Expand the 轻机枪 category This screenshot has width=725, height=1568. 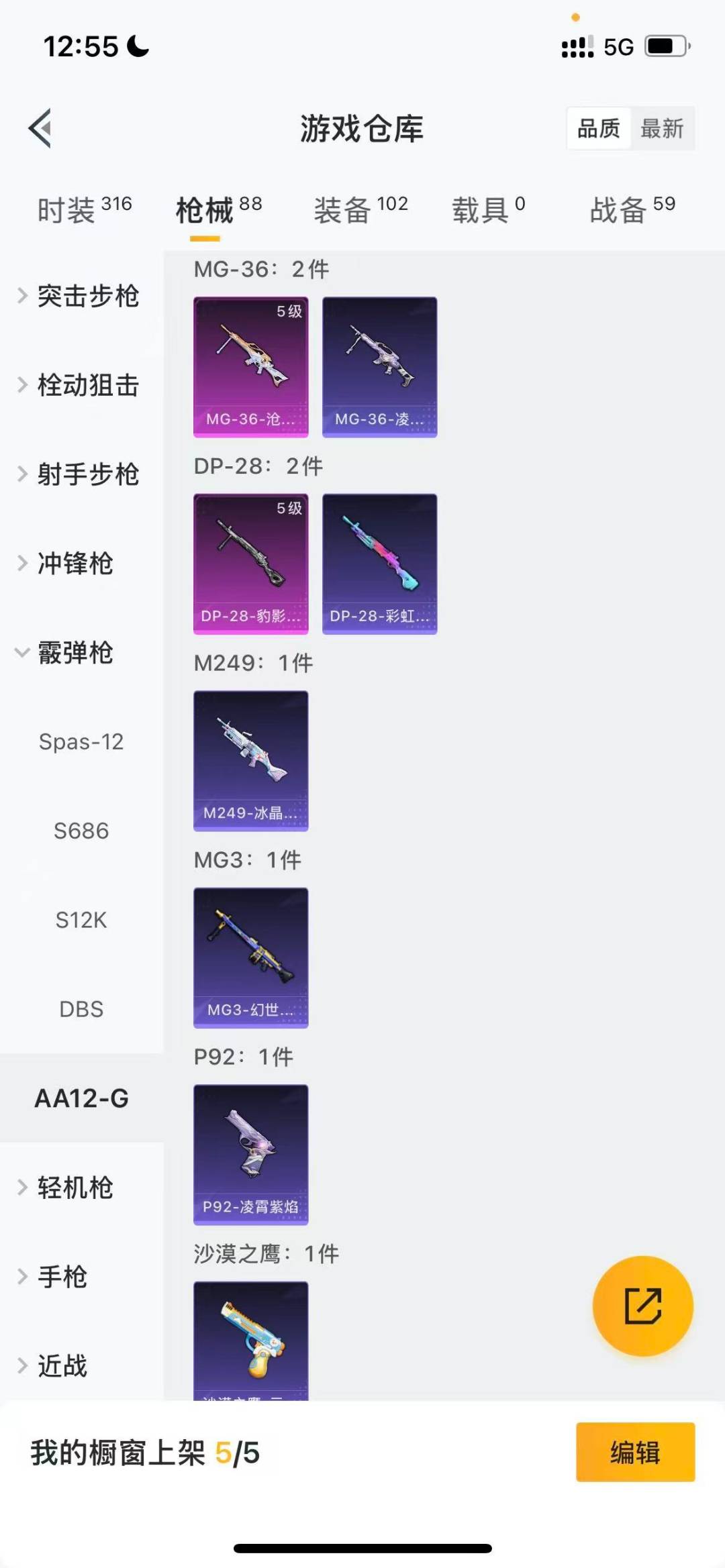(x=76, y=1188)
